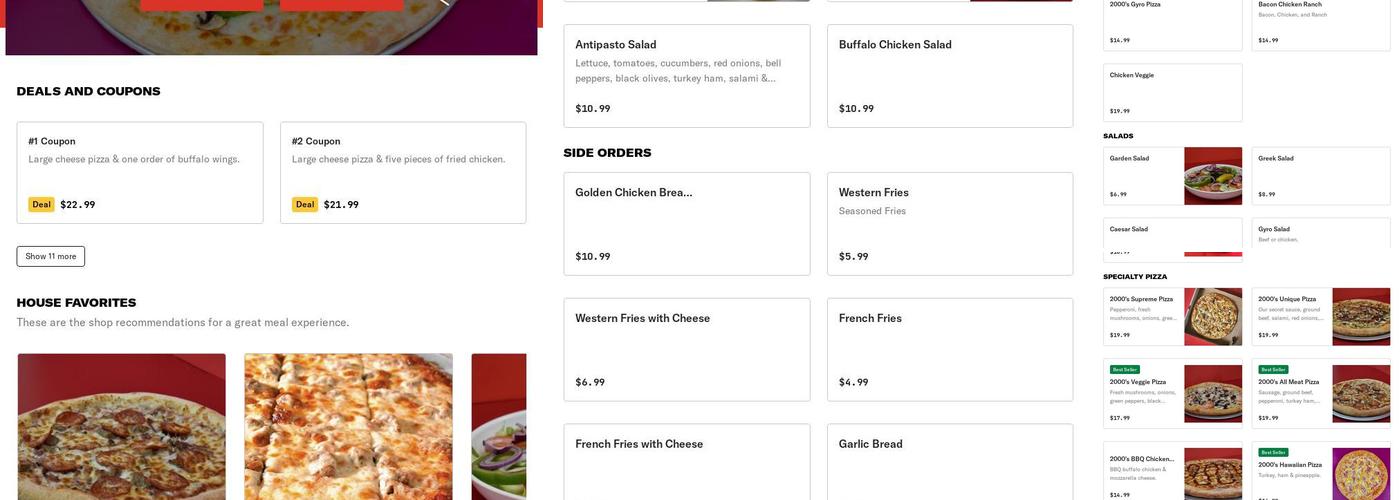This screenshot has height=500, width=1400.
Task: Open the Garden Salad card
Action: 1173,176
